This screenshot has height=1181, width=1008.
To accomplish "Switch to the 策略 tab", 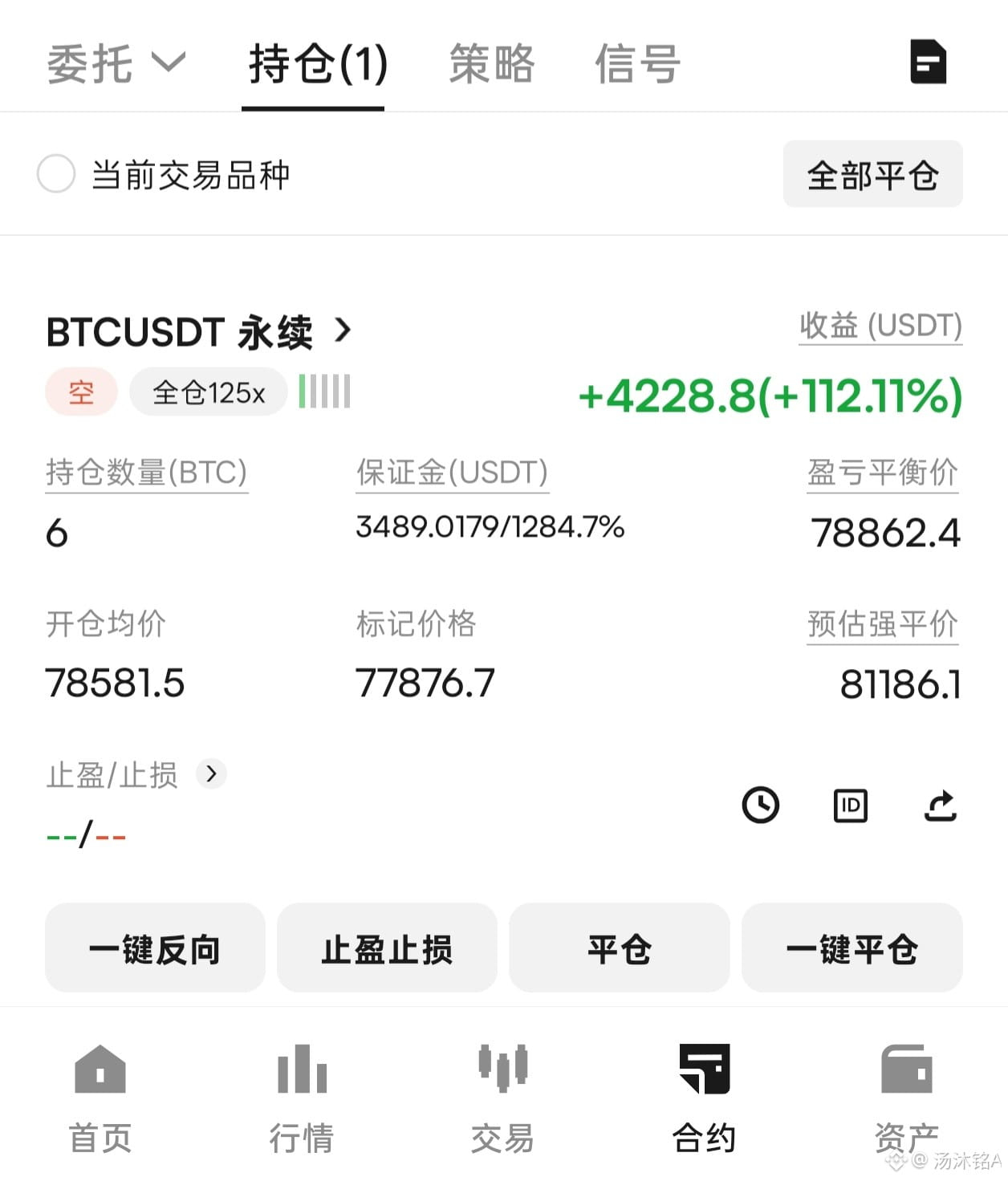I will point(491,63).
